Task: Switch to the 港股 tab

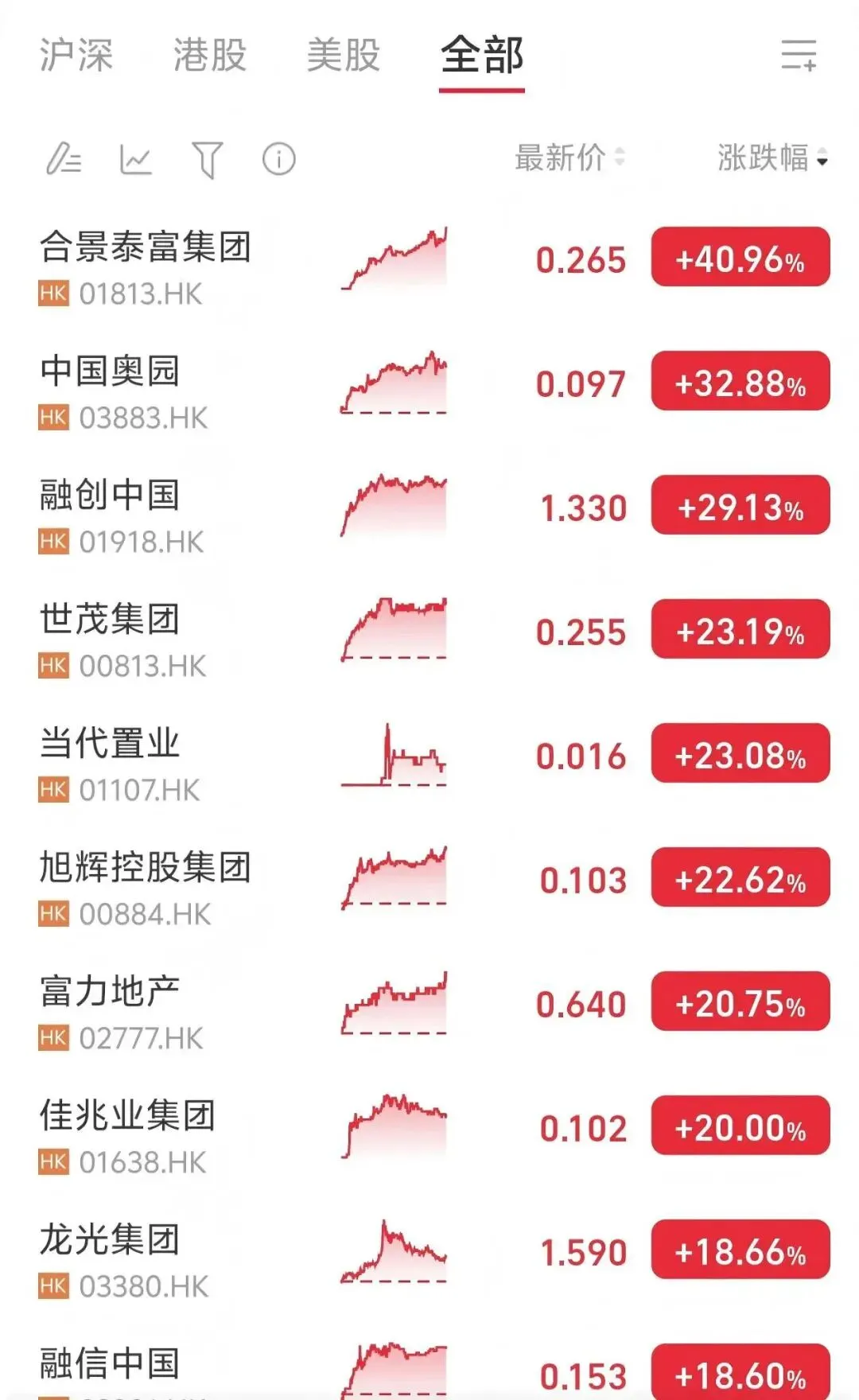Action: coord(210,56)
